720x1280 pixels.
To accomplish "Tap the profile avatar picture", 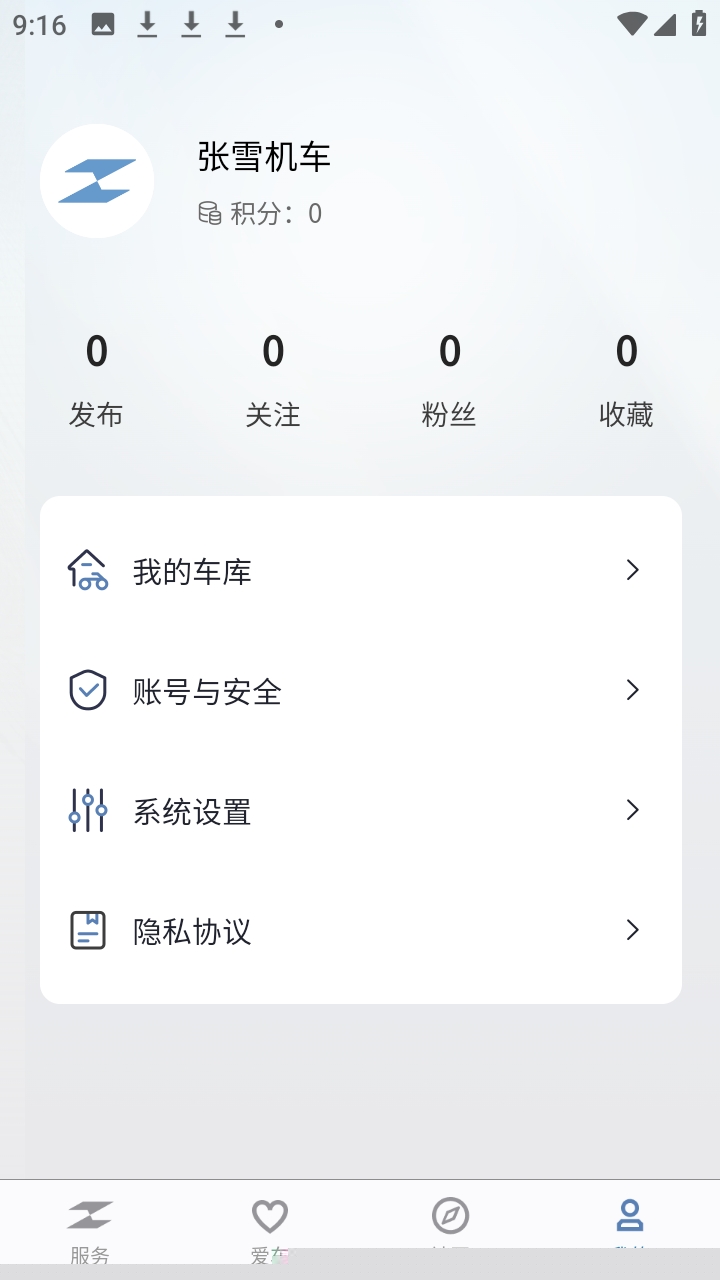I will click(x=97, y=181).
